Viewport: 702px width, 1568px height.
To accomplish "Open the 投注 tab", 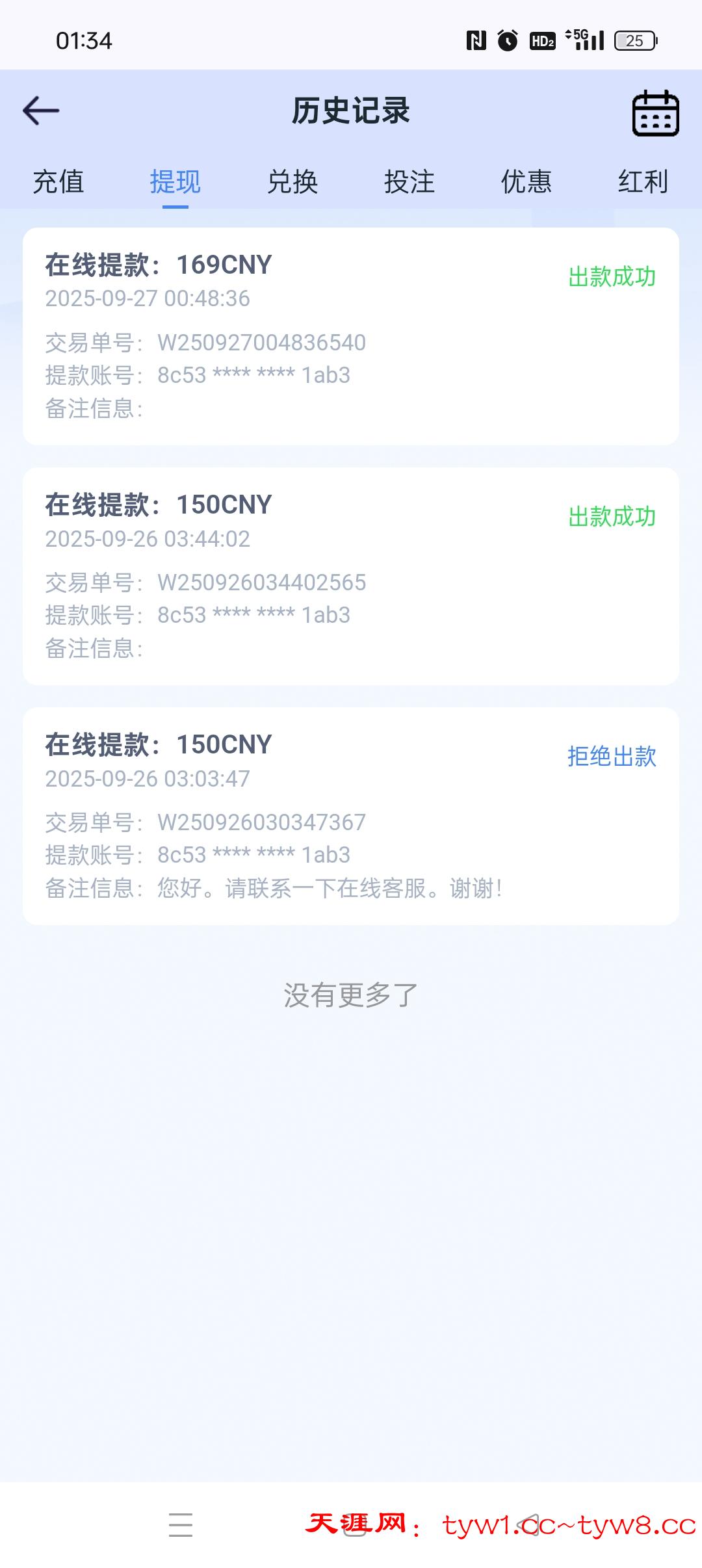I will point(409,181).
